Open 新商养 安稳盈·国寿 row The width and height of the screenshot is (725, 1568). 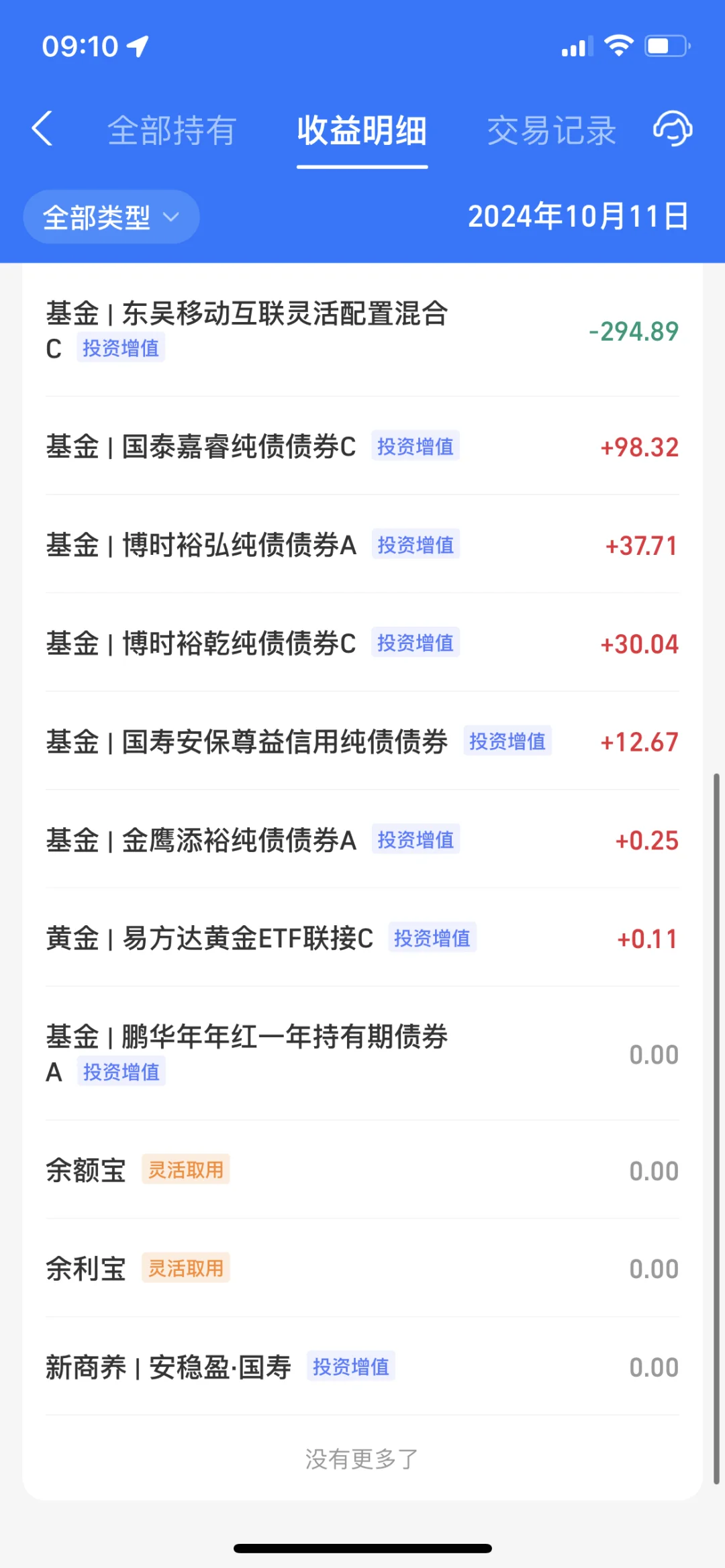coord(362,1367)
